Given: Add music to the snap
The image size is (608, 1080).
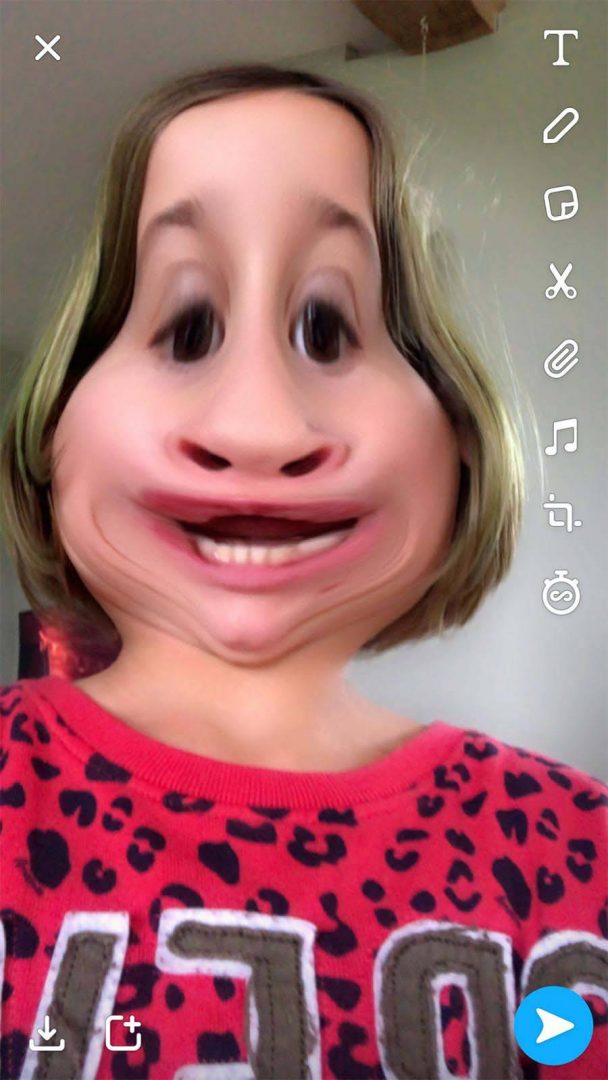Looking at the screenshot, I should tap(561, 437).
